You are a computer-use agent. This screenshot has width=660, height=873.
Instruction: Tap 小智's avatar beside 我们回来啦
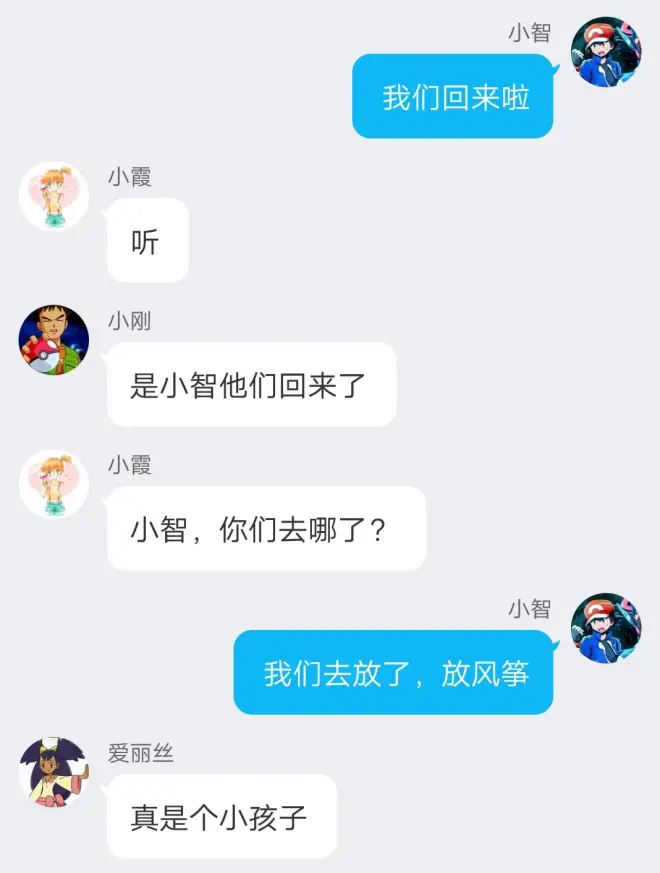[605, 52]
